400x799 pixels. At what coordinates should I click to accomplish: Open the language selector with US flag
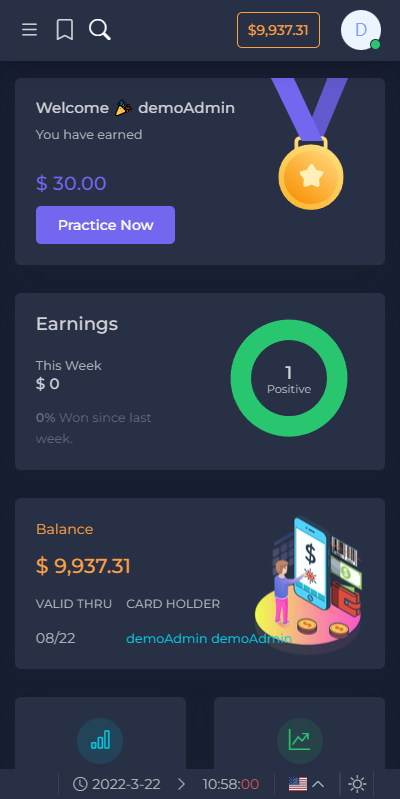(306, 784)
